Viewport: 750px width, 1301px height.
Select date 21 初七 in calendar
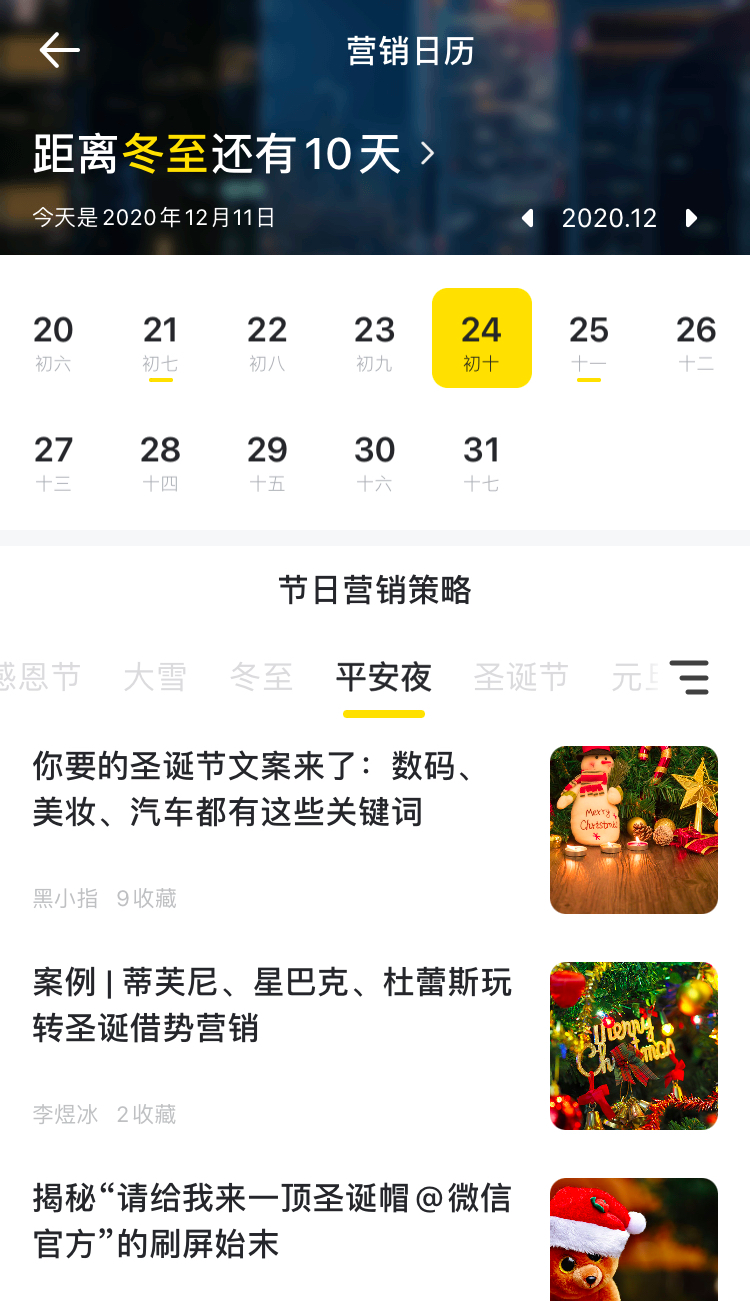pyautogui.click(x=160, y=340)
